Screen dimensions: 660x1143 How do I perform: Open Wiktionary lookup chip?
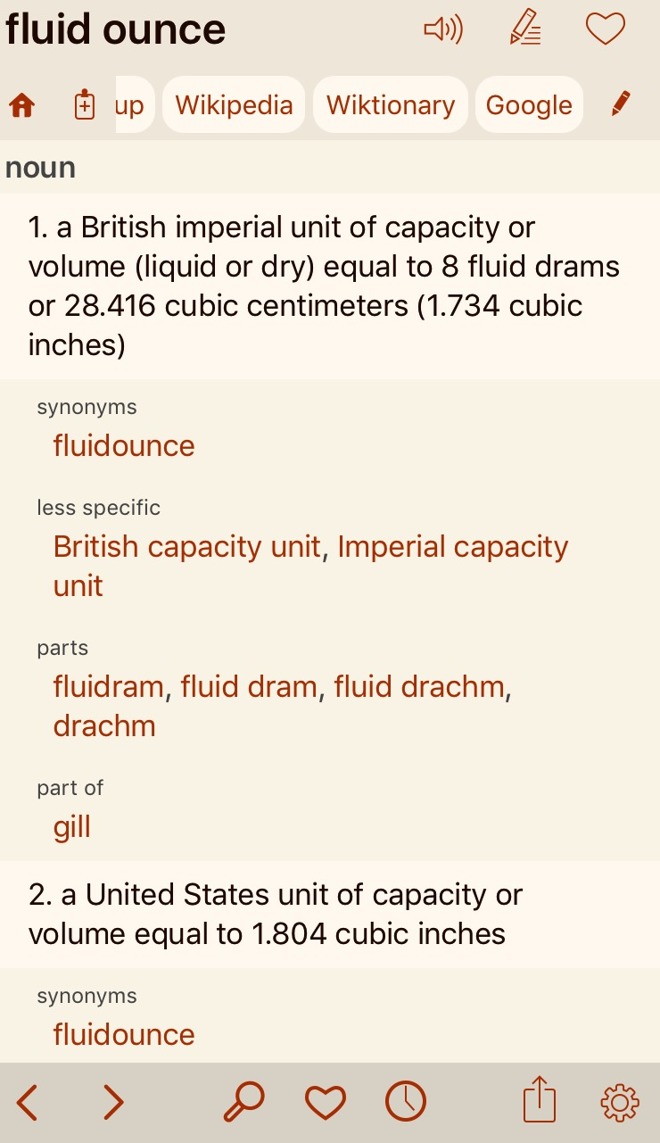pos(390,105)
